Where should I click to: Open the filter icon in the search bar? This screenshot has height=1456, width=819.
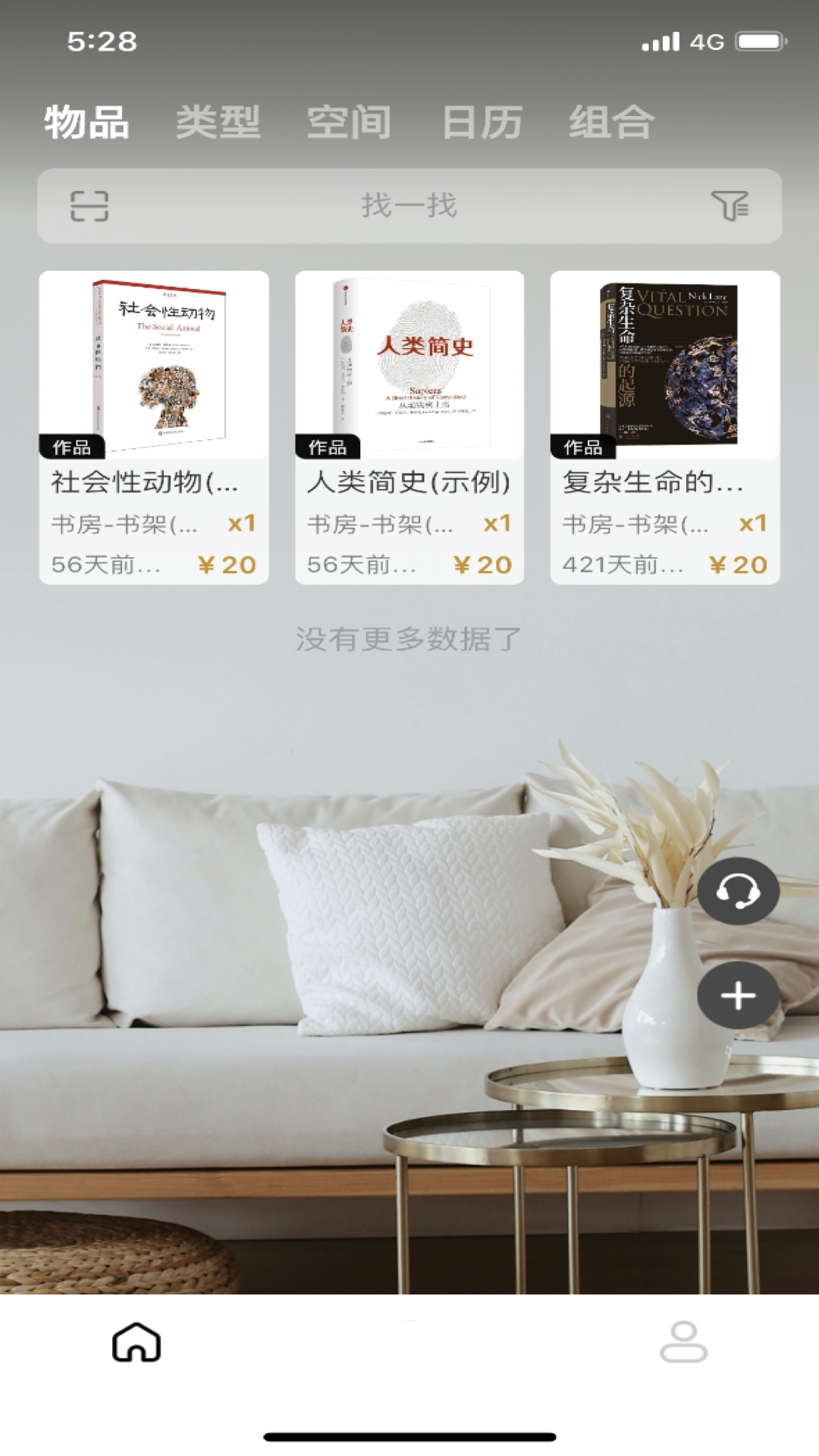coord(730,206)
